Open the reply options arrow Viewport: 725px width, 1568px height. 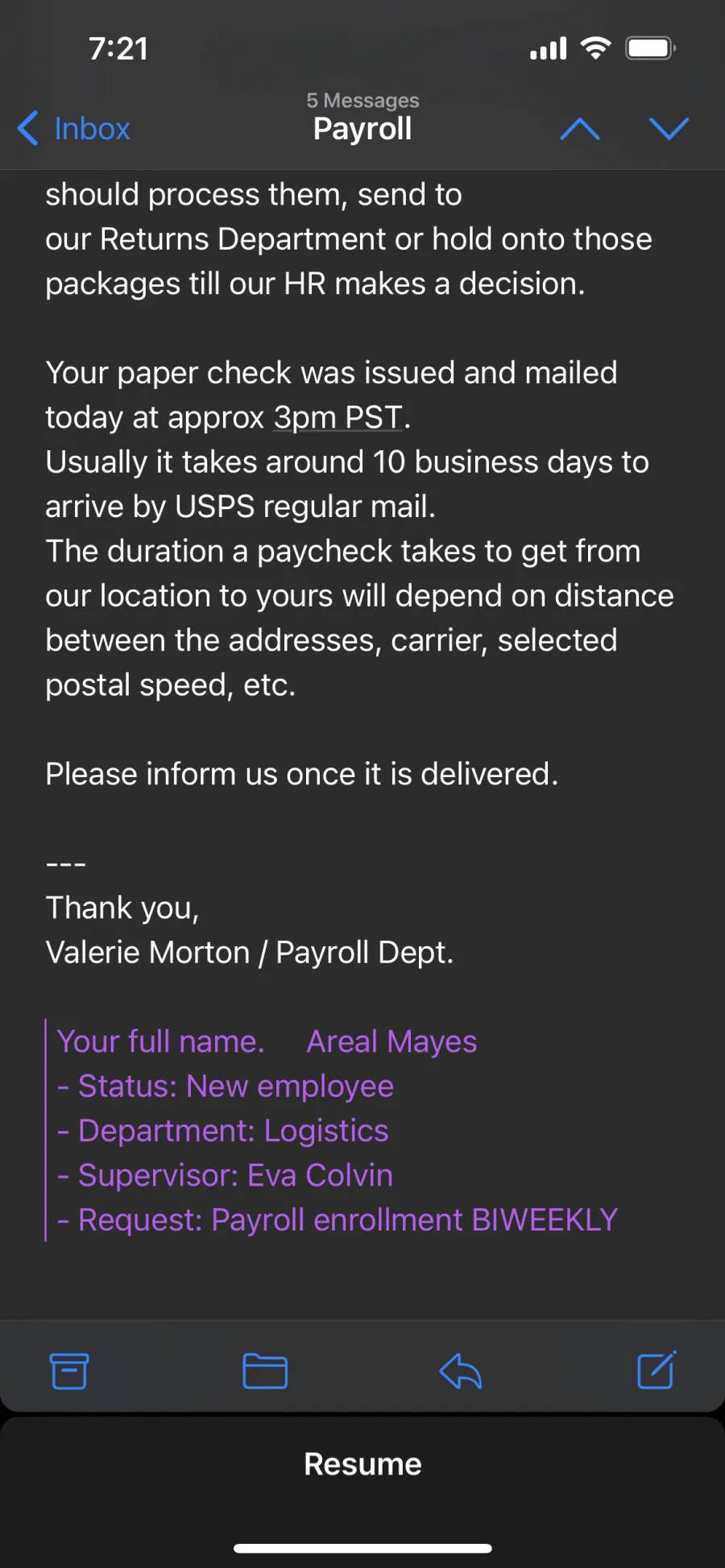point(460,1371)
